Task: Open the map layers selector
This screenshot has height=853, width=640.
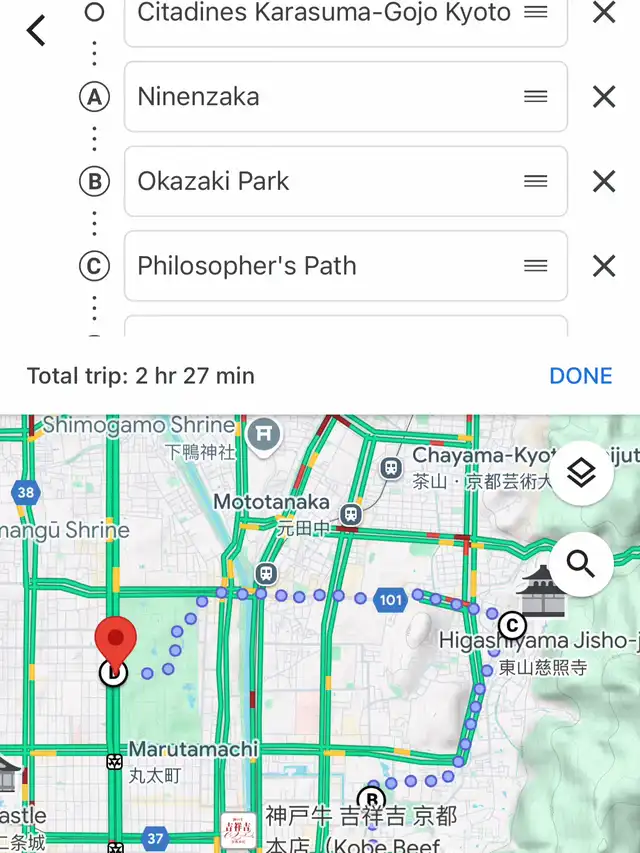Action: click(581, 472)
